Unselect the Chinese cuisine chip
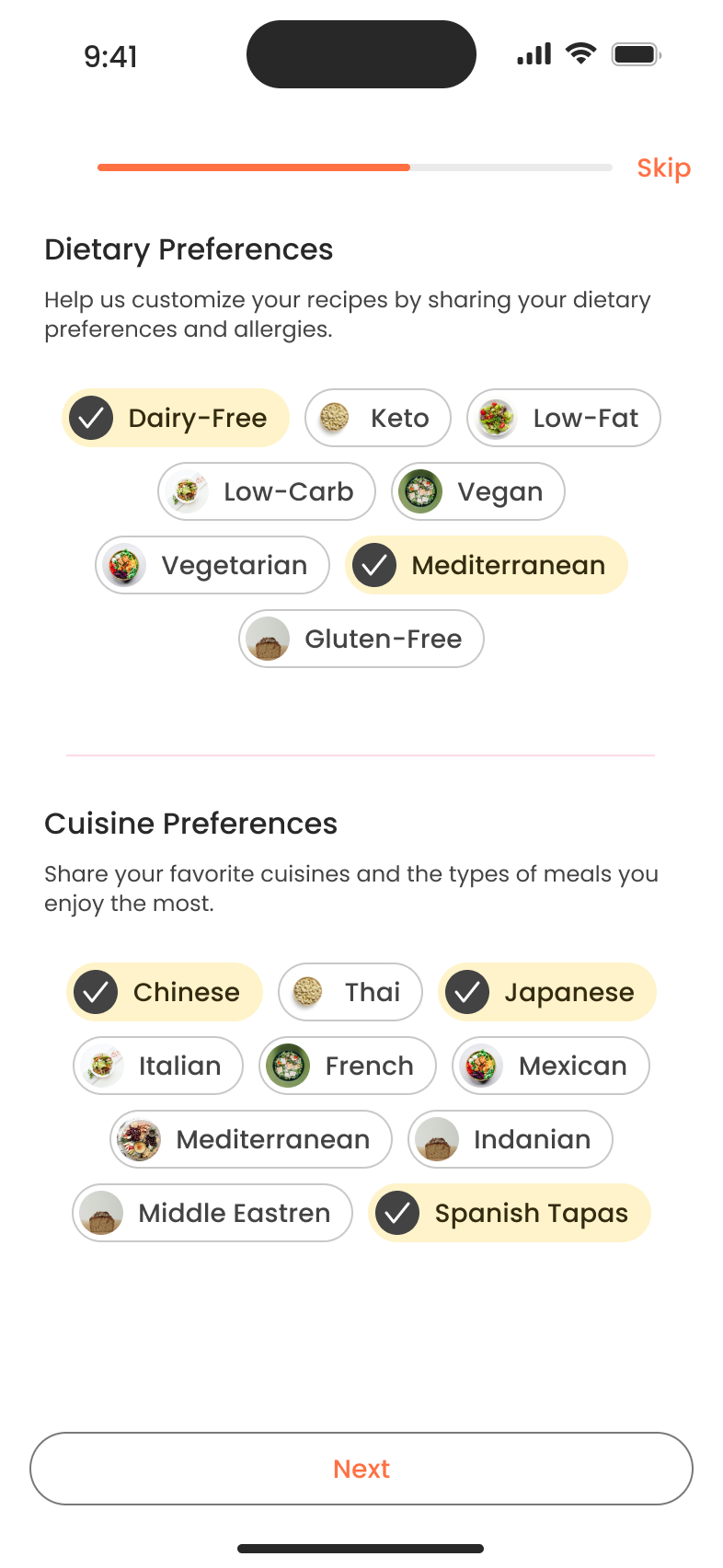The image size is (723, 1568). coord(165,992)
